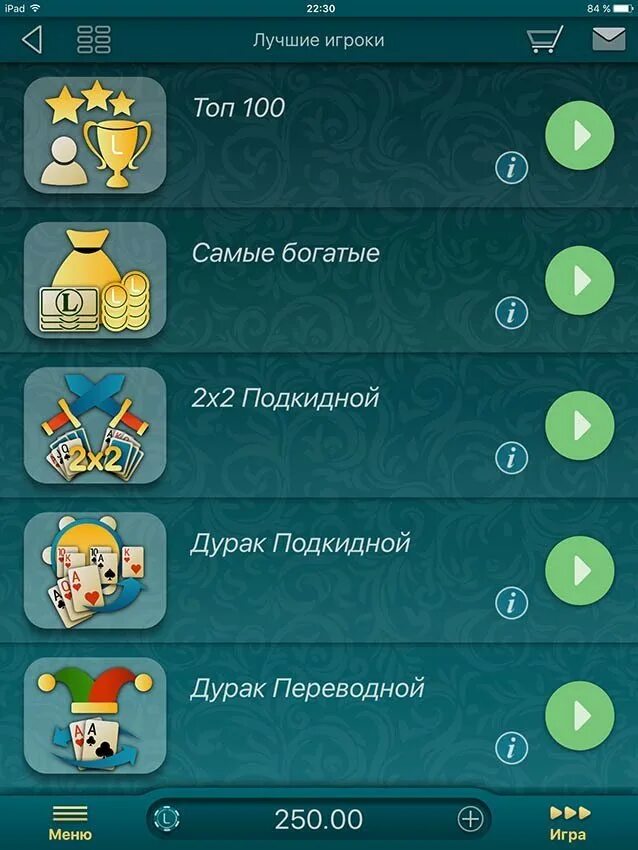Select the Самые богатые money bag tile
The height and width of the screenshot is (850, 638).
[95, 280]
